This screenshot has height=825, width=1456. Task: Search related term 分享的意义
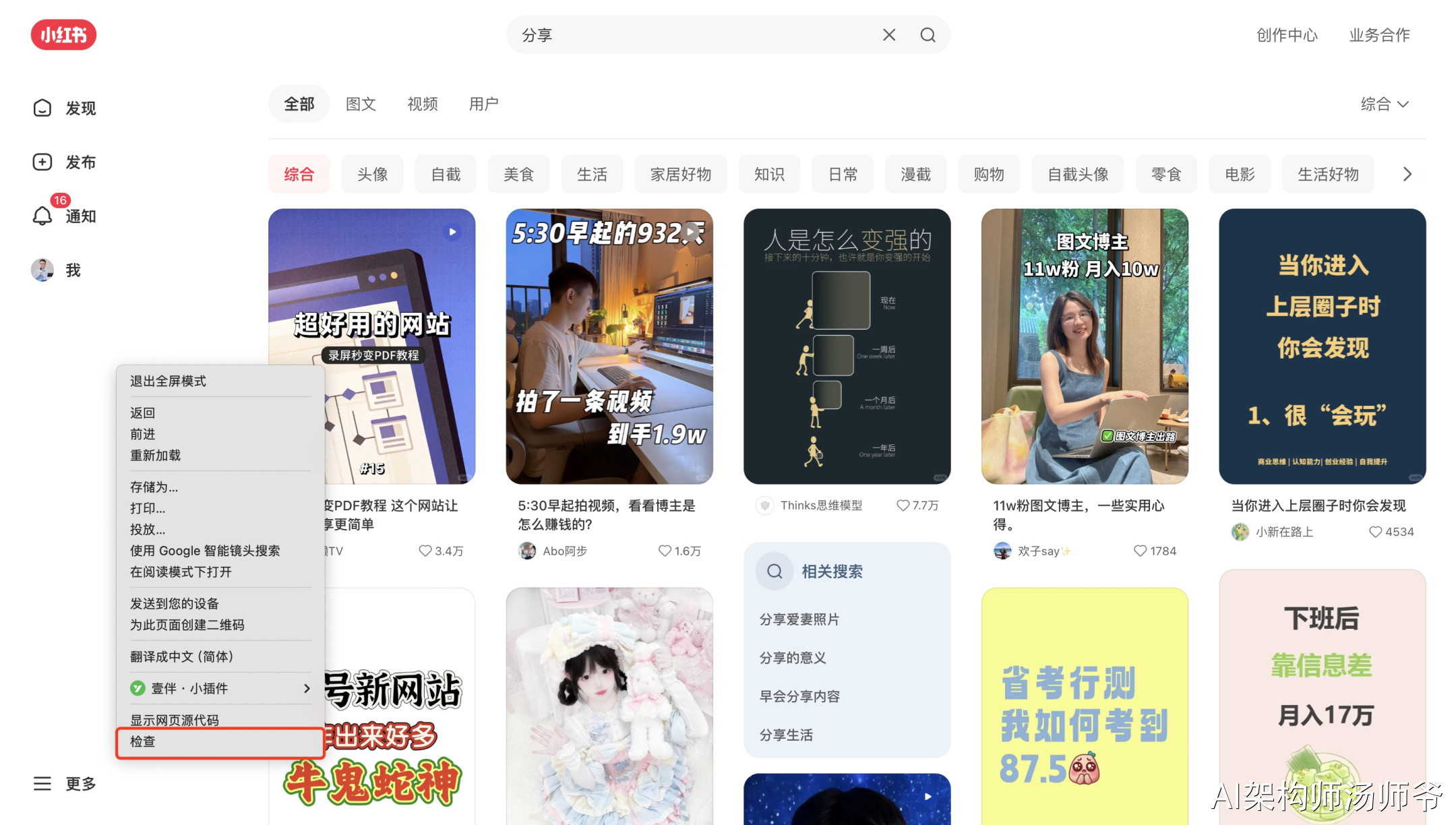(793, 658)
